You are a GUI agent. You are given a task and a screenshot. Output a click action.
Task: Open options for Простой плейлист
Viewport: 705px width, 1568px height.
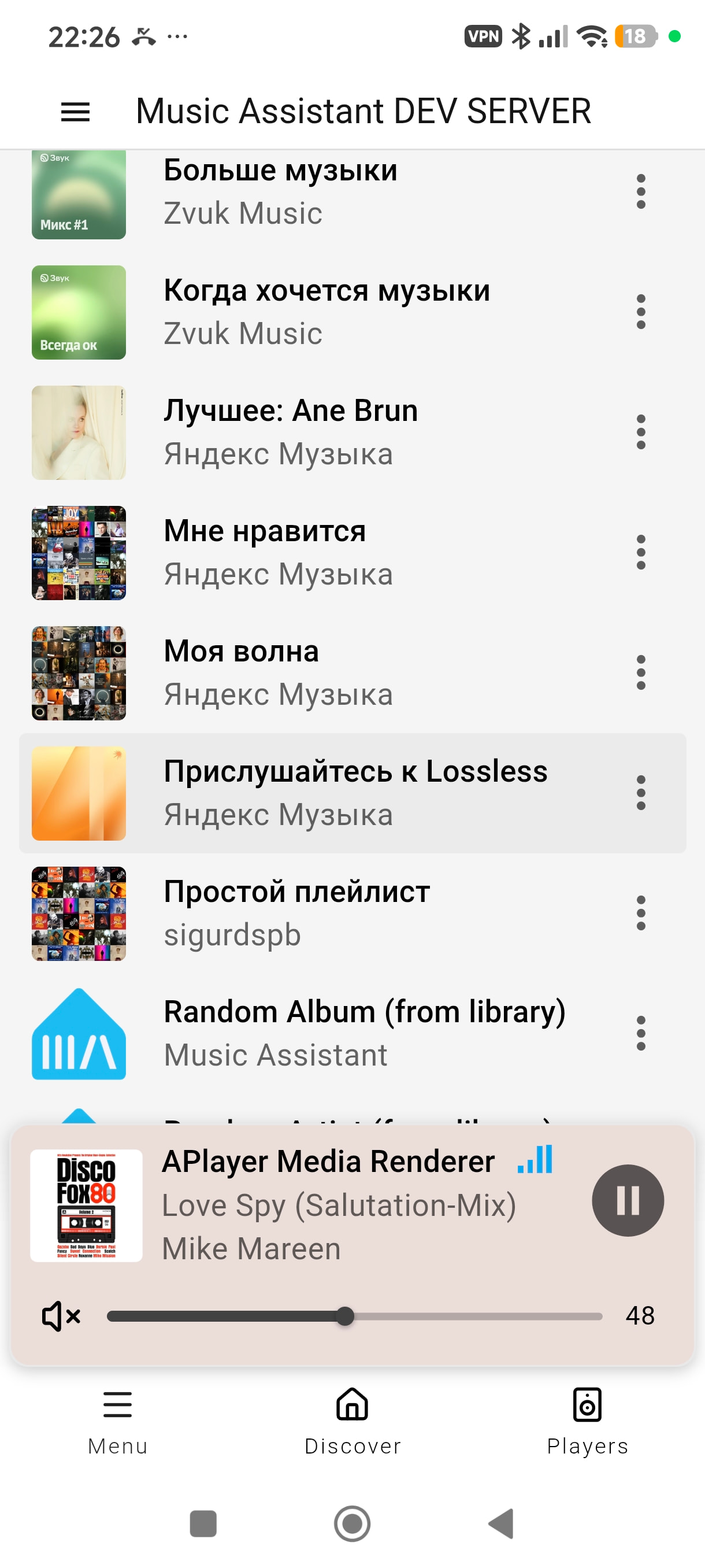pos(640,913)
